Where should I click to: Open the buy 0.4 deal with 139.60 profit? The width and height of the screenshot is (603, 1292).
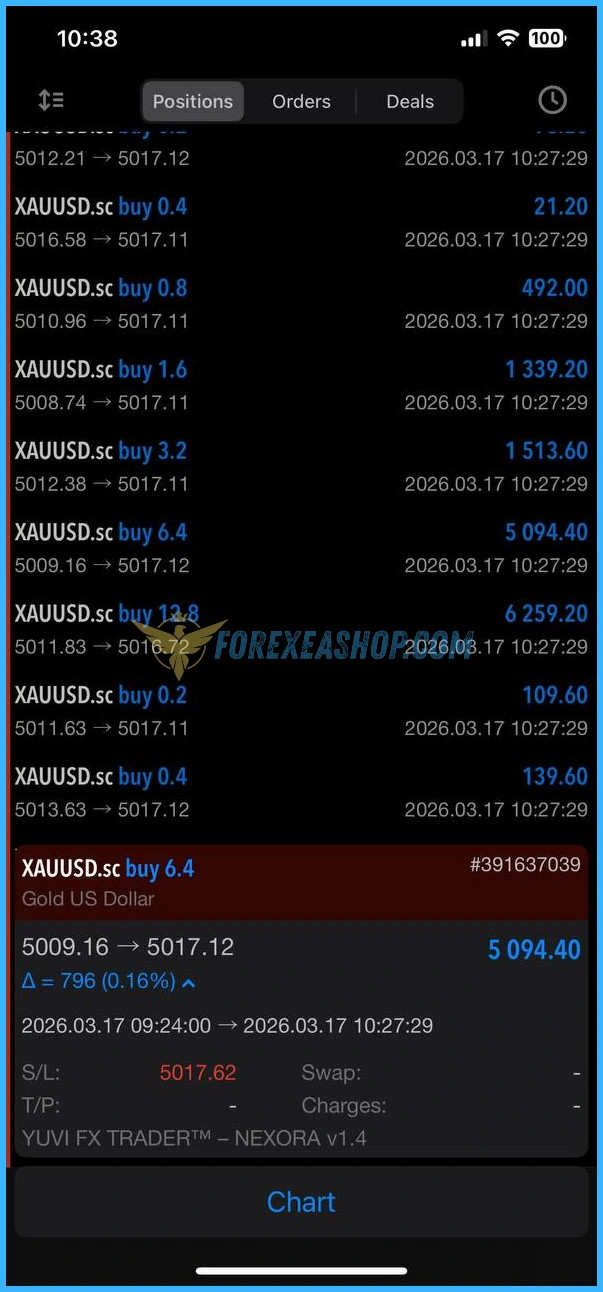click(301, 792)
